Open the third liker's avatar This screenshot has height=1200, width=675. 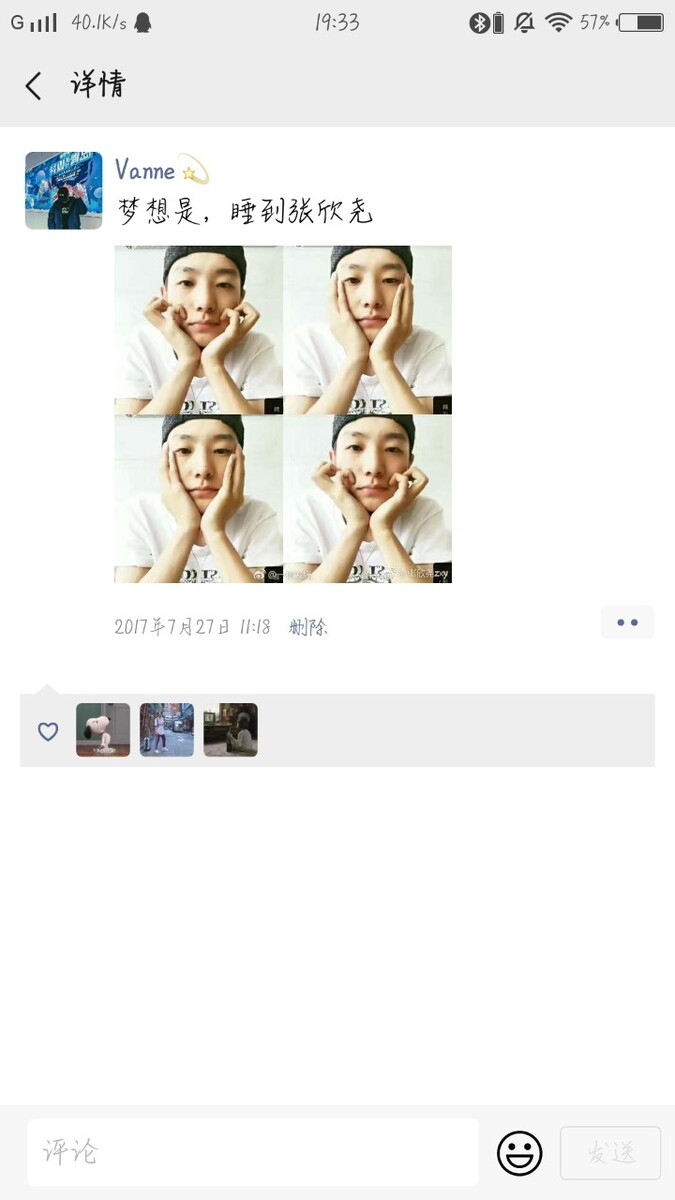[x=231, y=730]
